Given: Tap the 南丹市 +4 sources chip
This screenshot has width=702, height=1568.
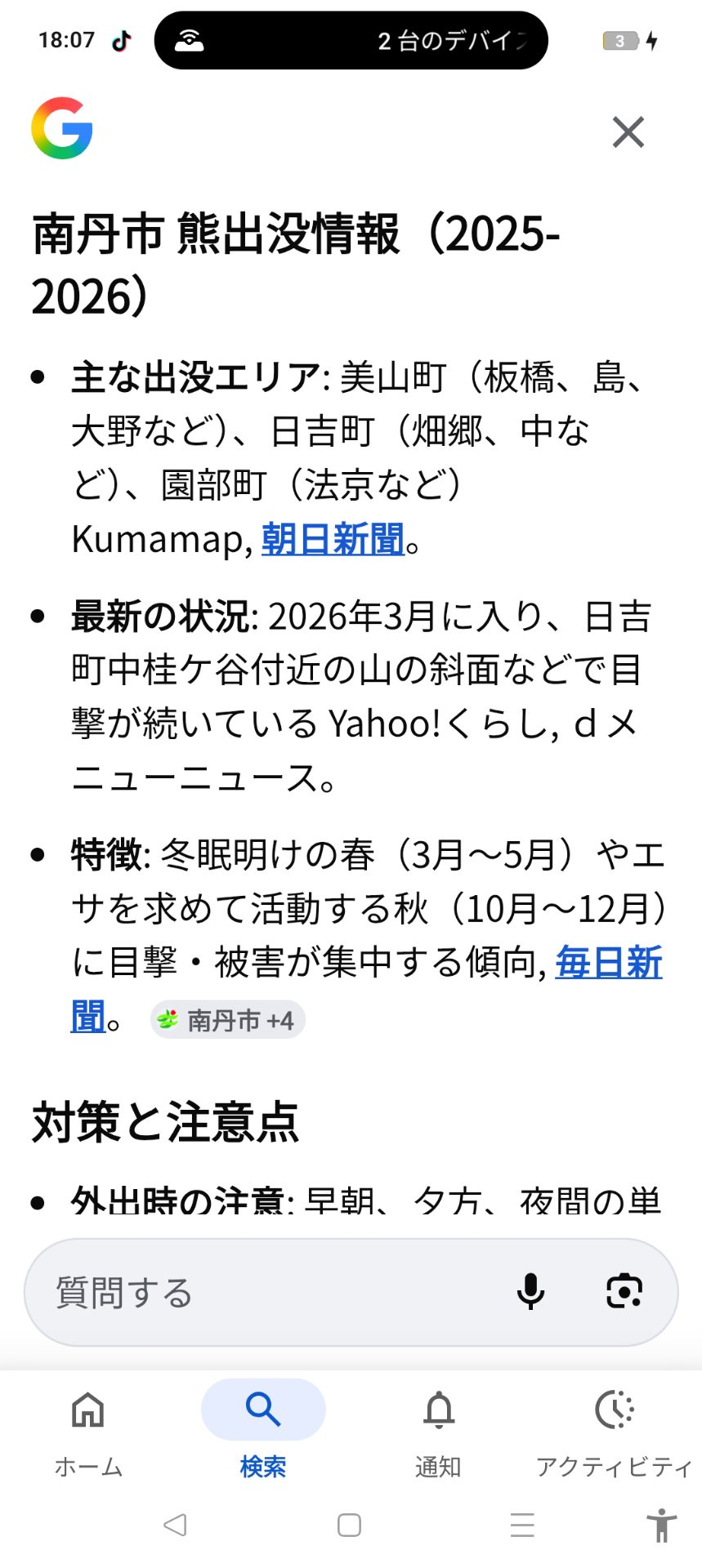Looking at the screenshot, I should (227, 1020).
